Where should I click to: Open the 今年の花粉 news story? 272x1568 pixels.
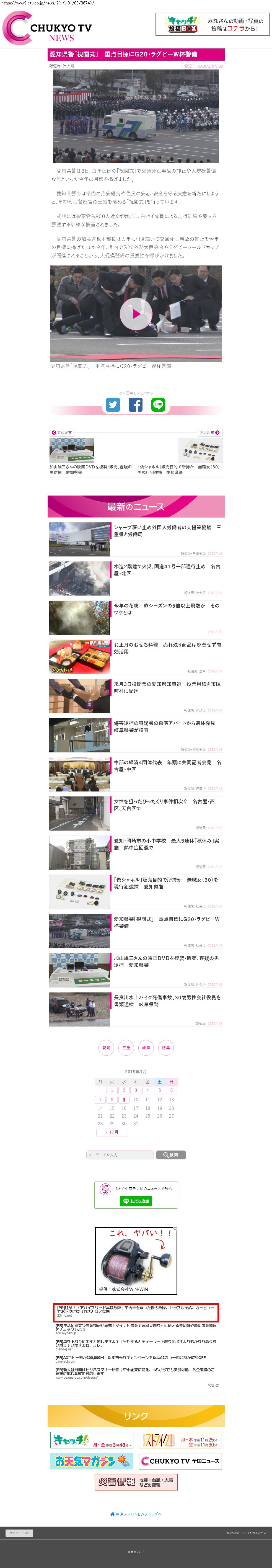(136, 617)
